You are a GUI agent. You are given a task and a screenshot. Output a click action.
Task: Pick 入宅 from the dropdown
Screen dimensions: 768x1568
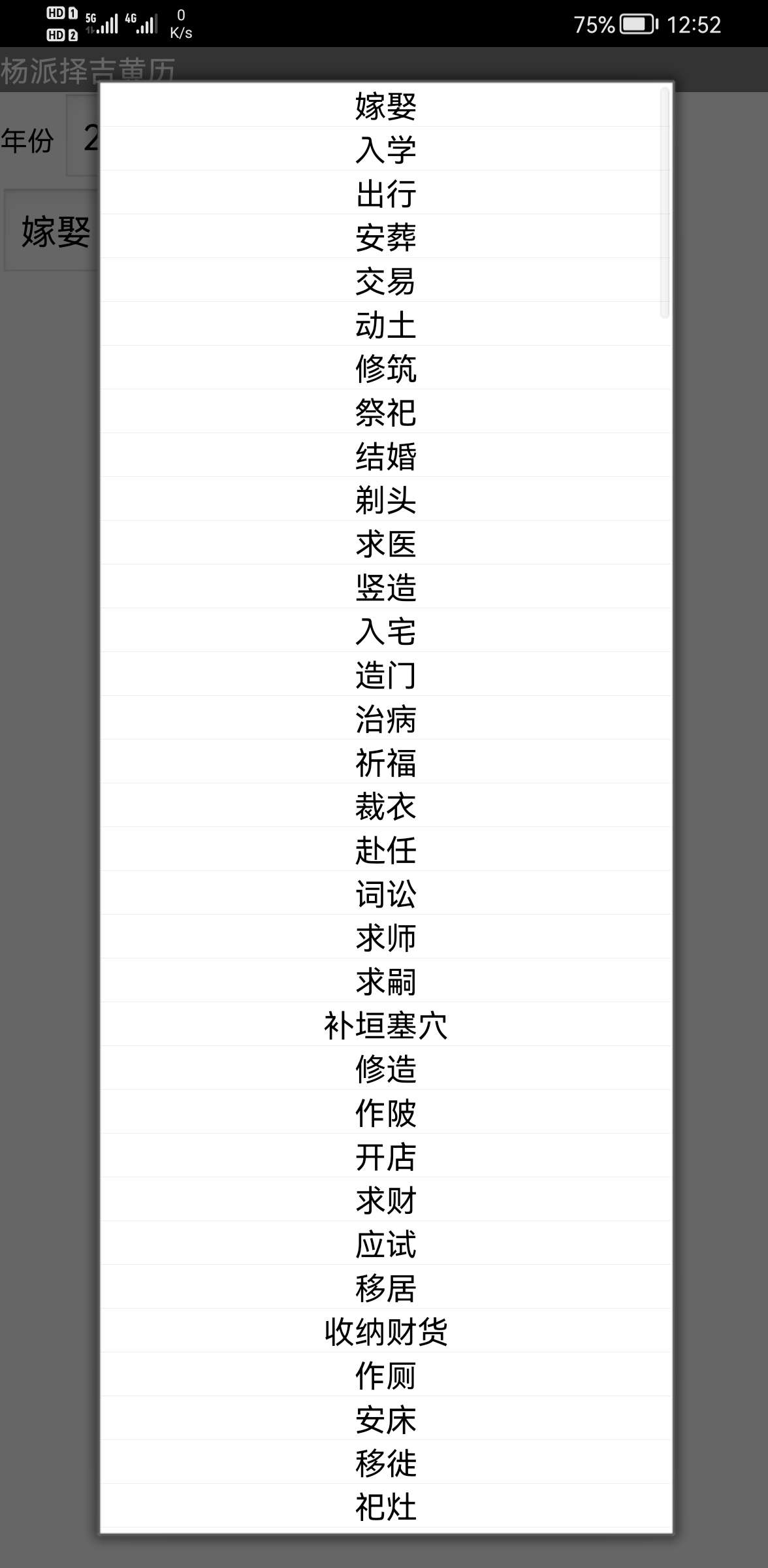click(385, 631)
